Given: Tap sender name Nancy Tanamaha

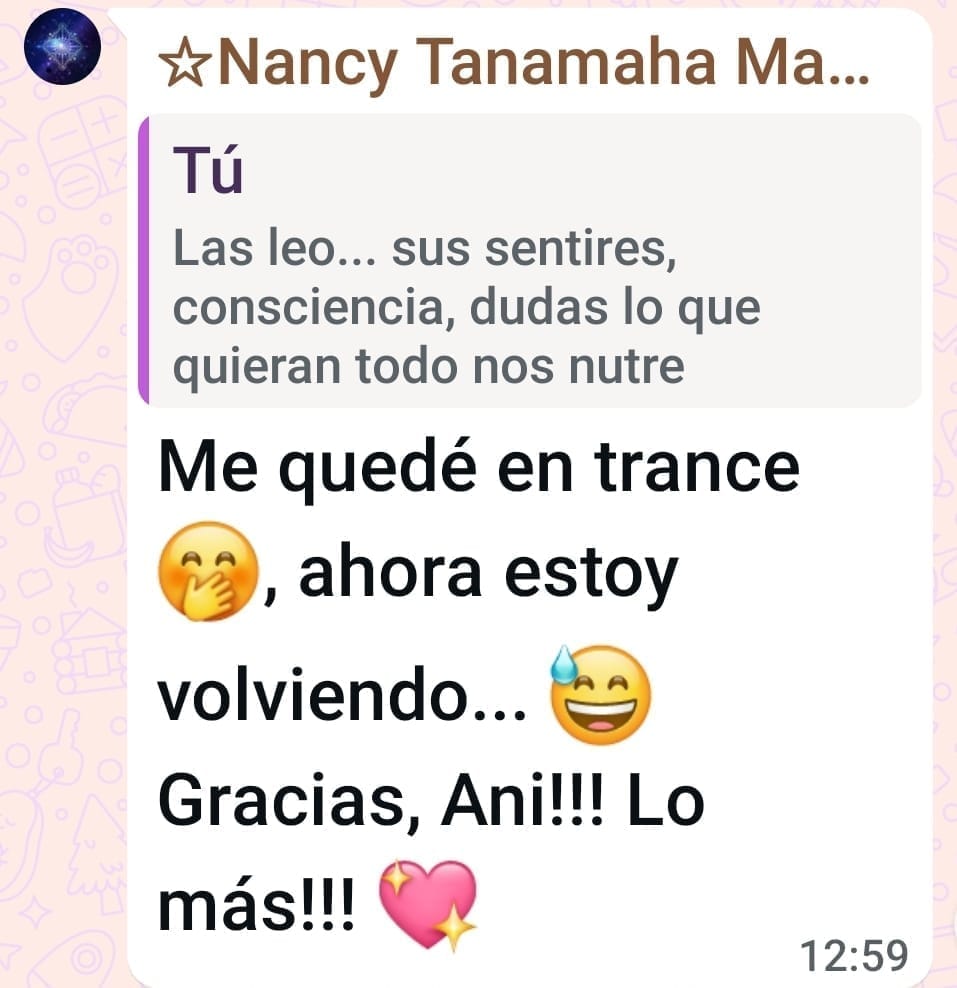Looking at the screenshot, I should pos(514,64).
